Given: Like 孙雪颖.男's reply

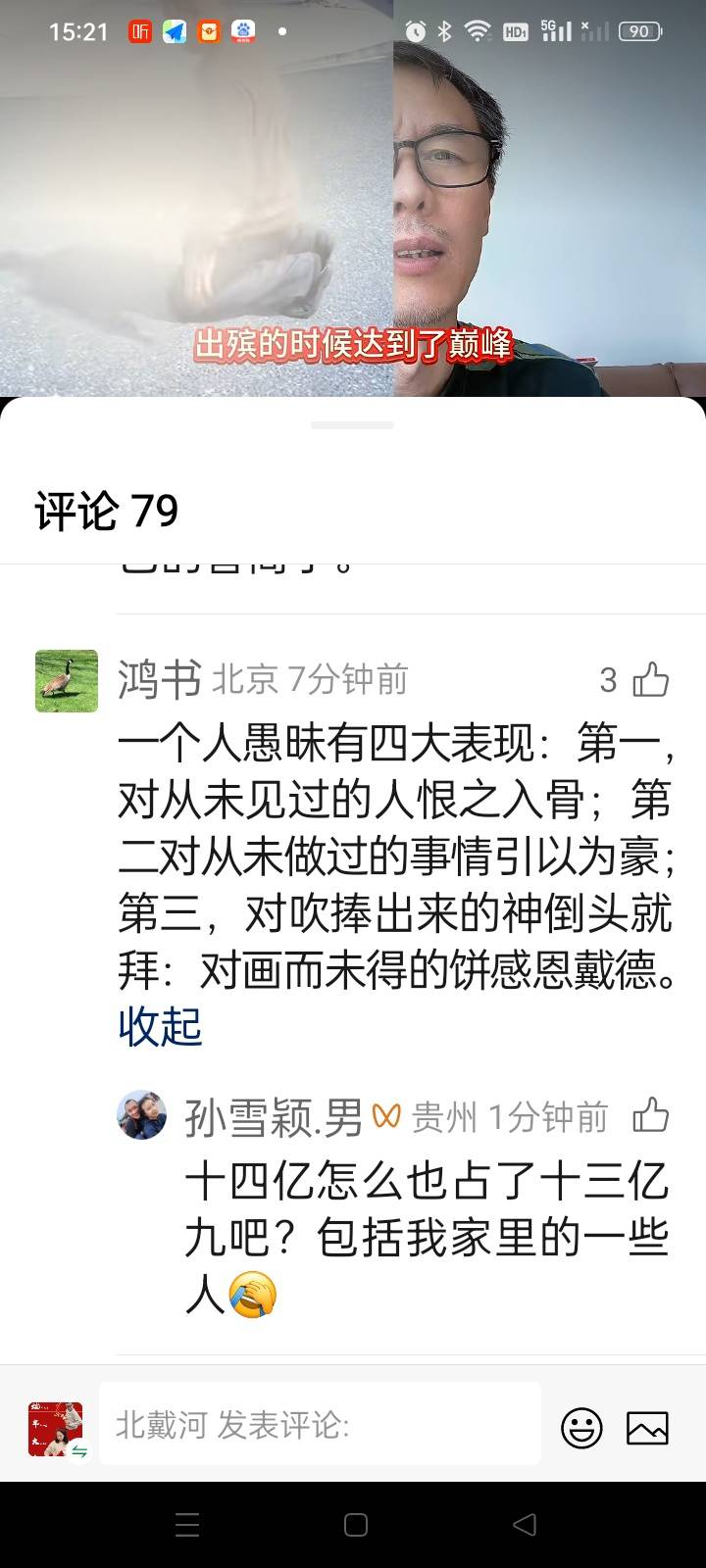Looking at the screenshot, I should point(650,1115).
